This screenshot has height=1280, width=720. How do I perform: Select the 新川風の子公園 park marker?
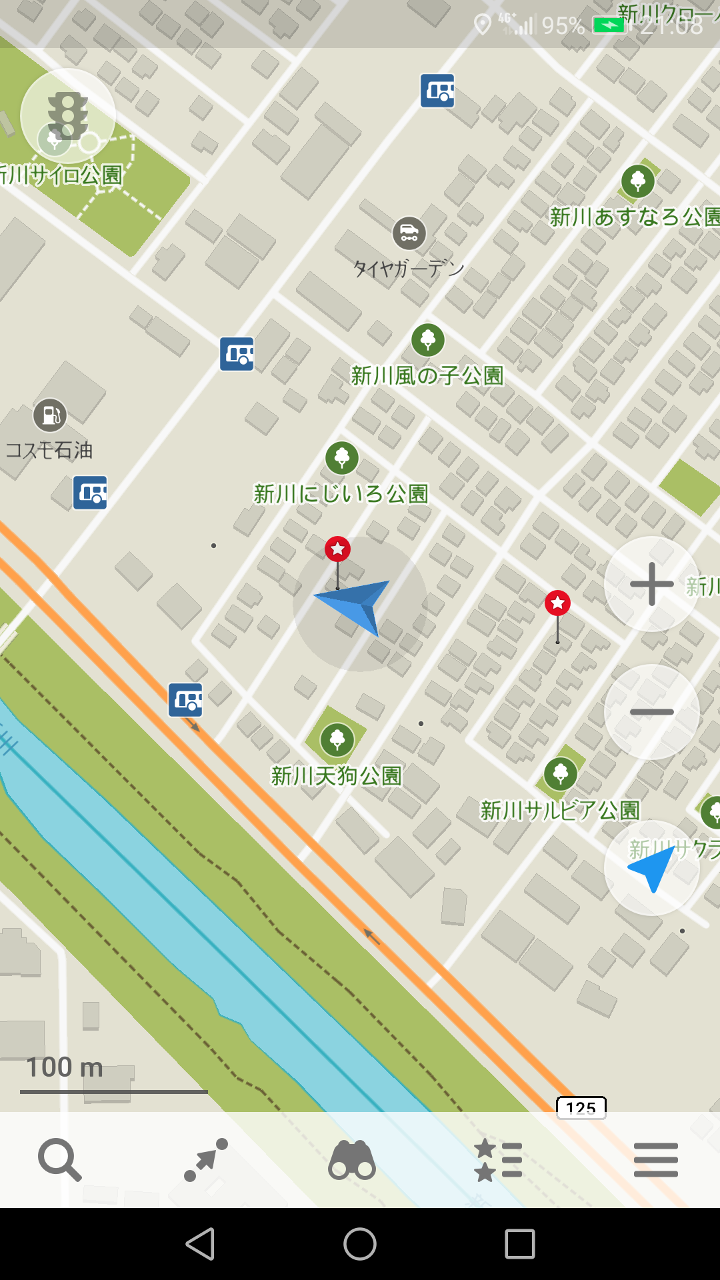pyautogui.click(x=428, y=340)
